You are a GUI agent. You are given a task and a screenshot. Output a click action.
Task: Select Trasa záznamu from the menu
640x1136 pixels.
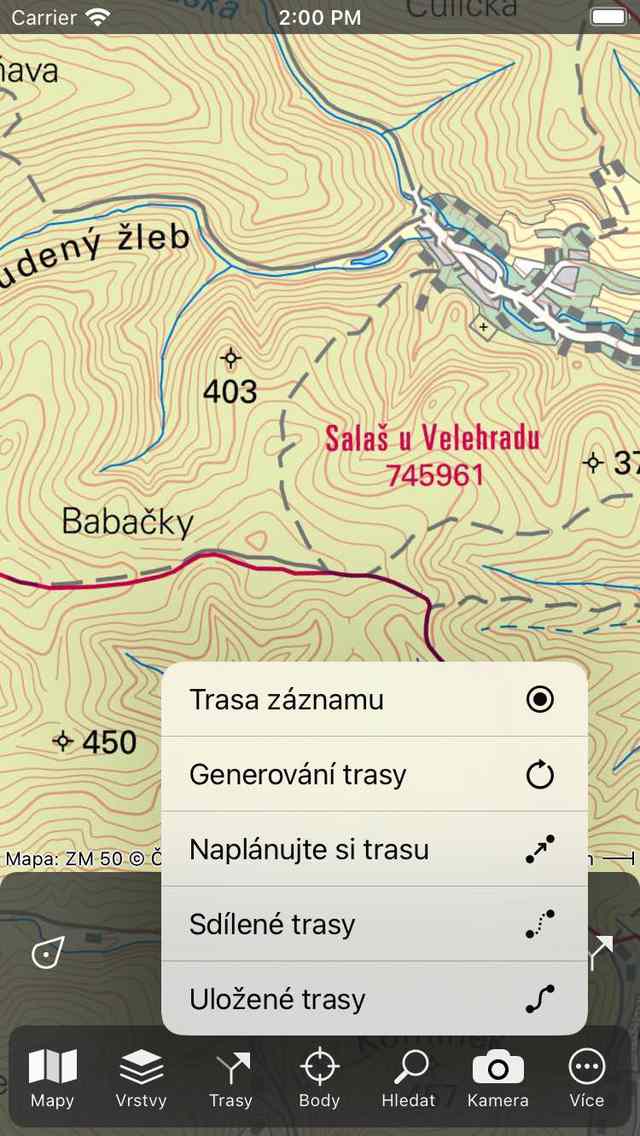pyautogui.click(x=373, y=699)
